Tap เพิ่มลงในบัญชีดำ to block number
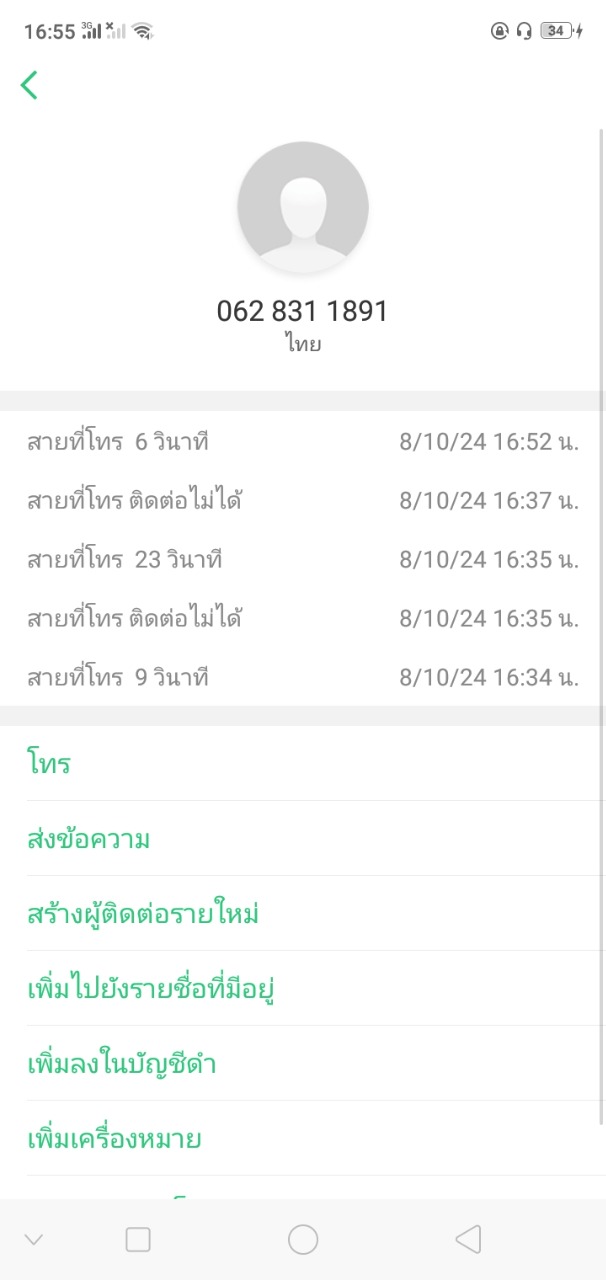The width and height of the screenshot is (606, 1280). click(122, 1064)
